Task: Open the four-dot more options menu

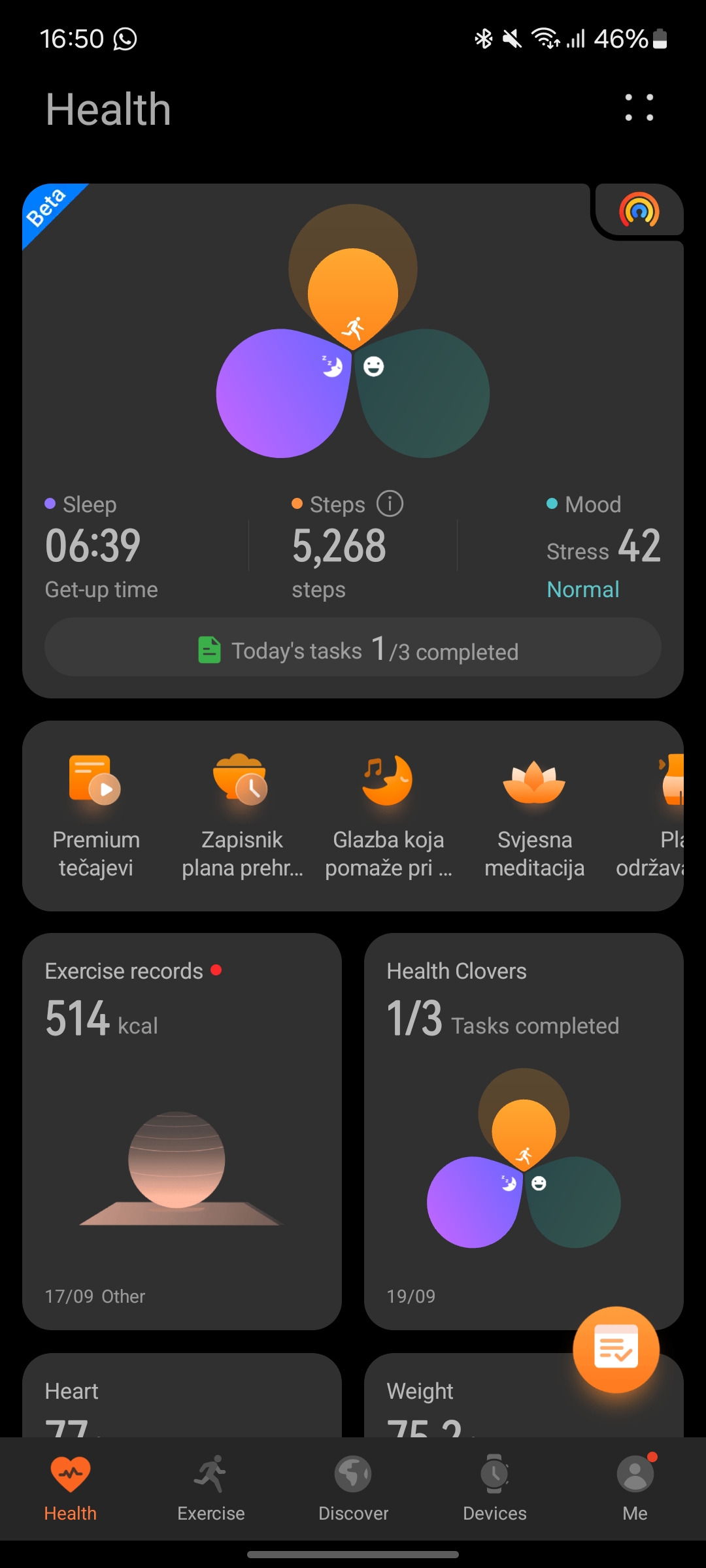Action: pos(639,108)
